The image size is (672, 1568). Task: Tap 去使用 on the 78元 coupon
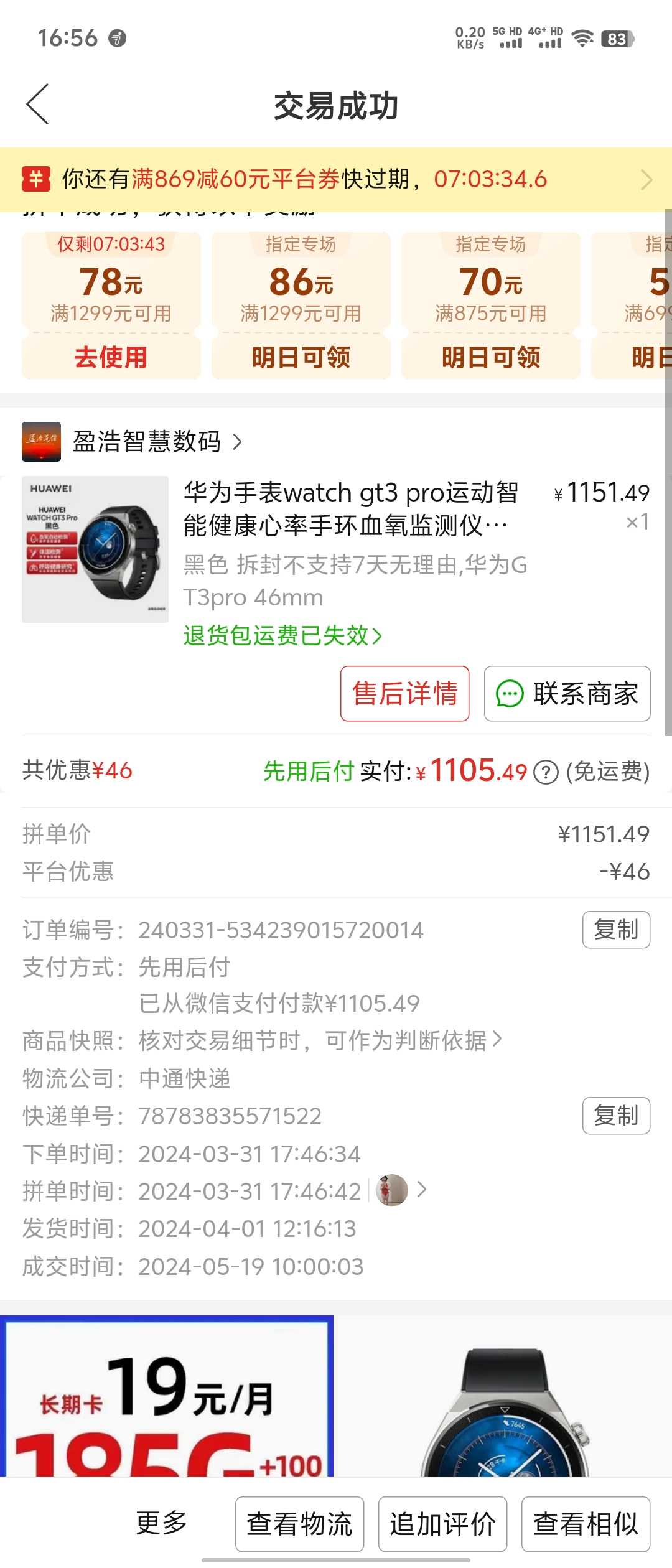(x=111, y=358)
